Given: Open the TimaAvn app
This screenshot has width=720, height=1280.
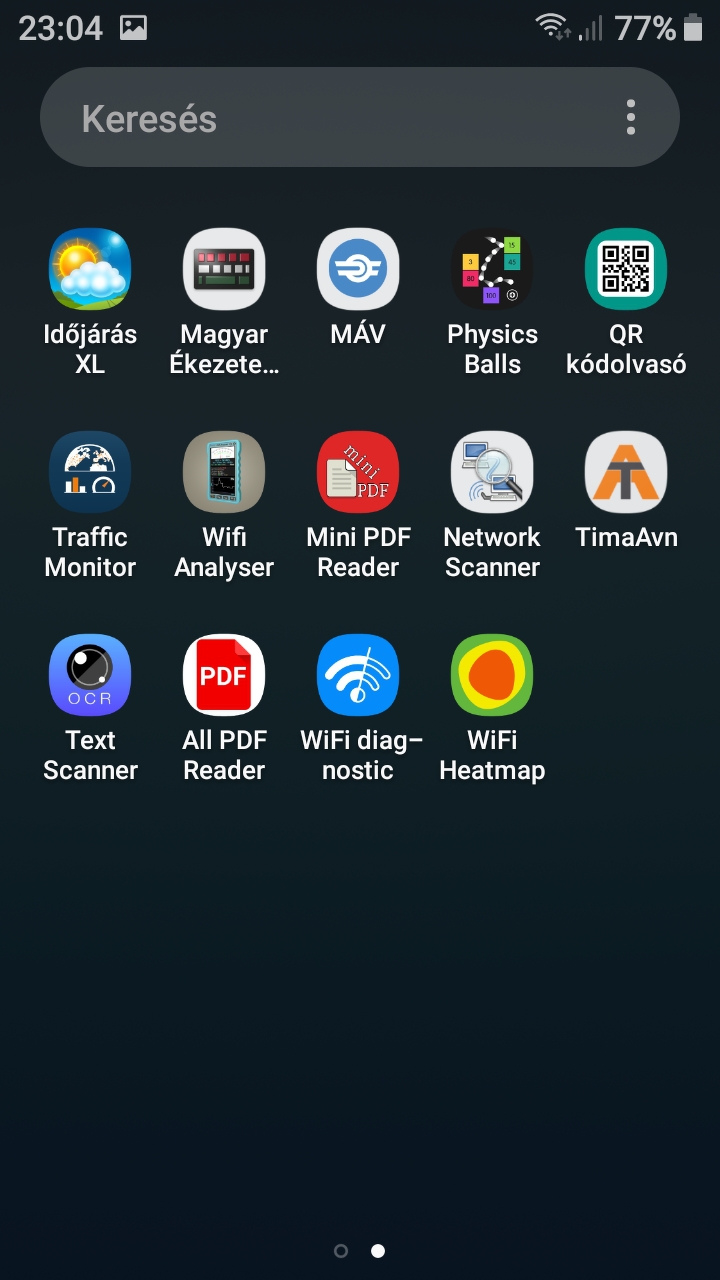Looking at the screenshot, I should 626,473.
